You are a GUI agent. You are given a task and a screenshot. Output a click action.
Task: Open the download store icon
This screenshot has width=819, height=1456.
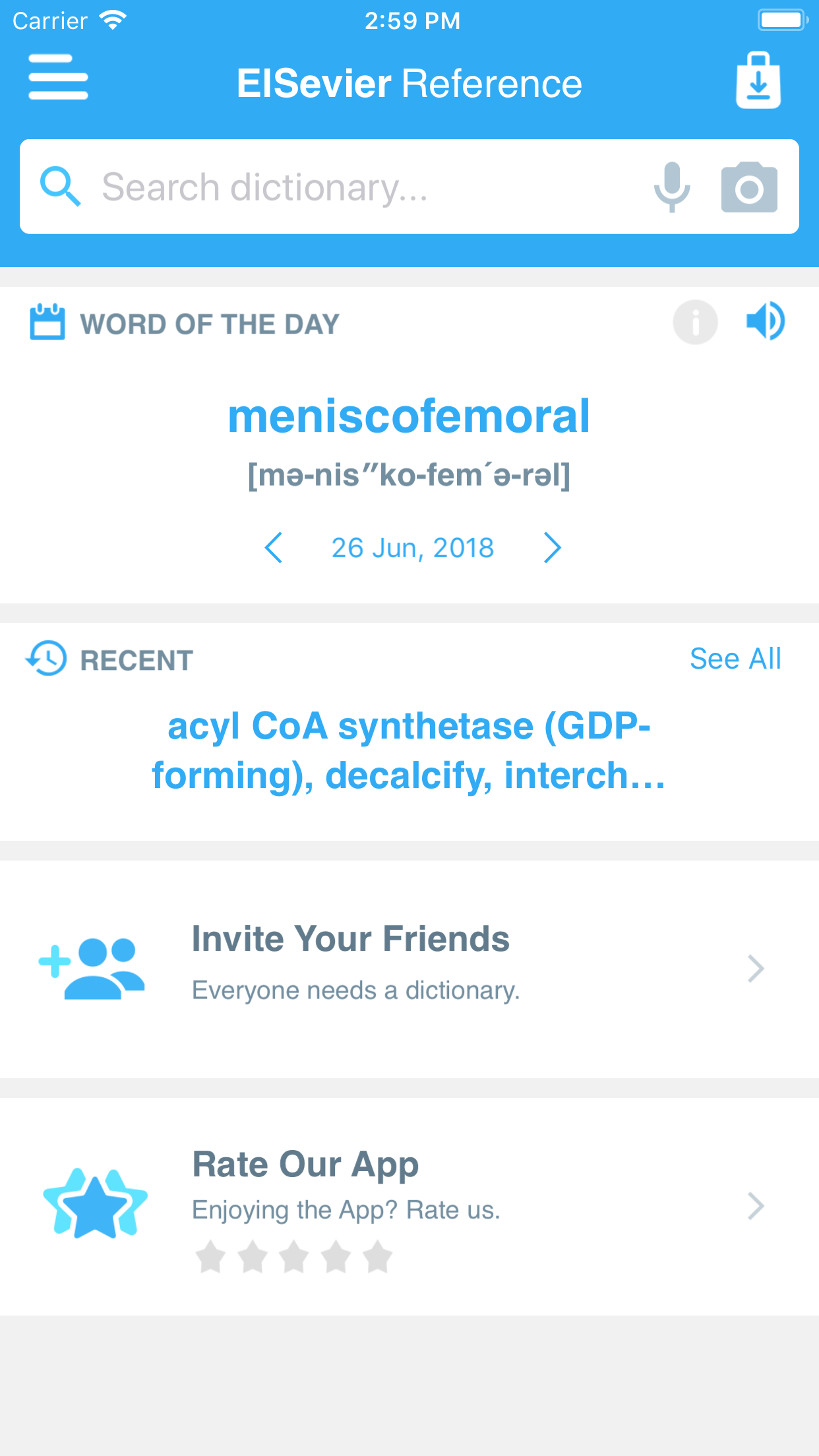coord(758,79)
